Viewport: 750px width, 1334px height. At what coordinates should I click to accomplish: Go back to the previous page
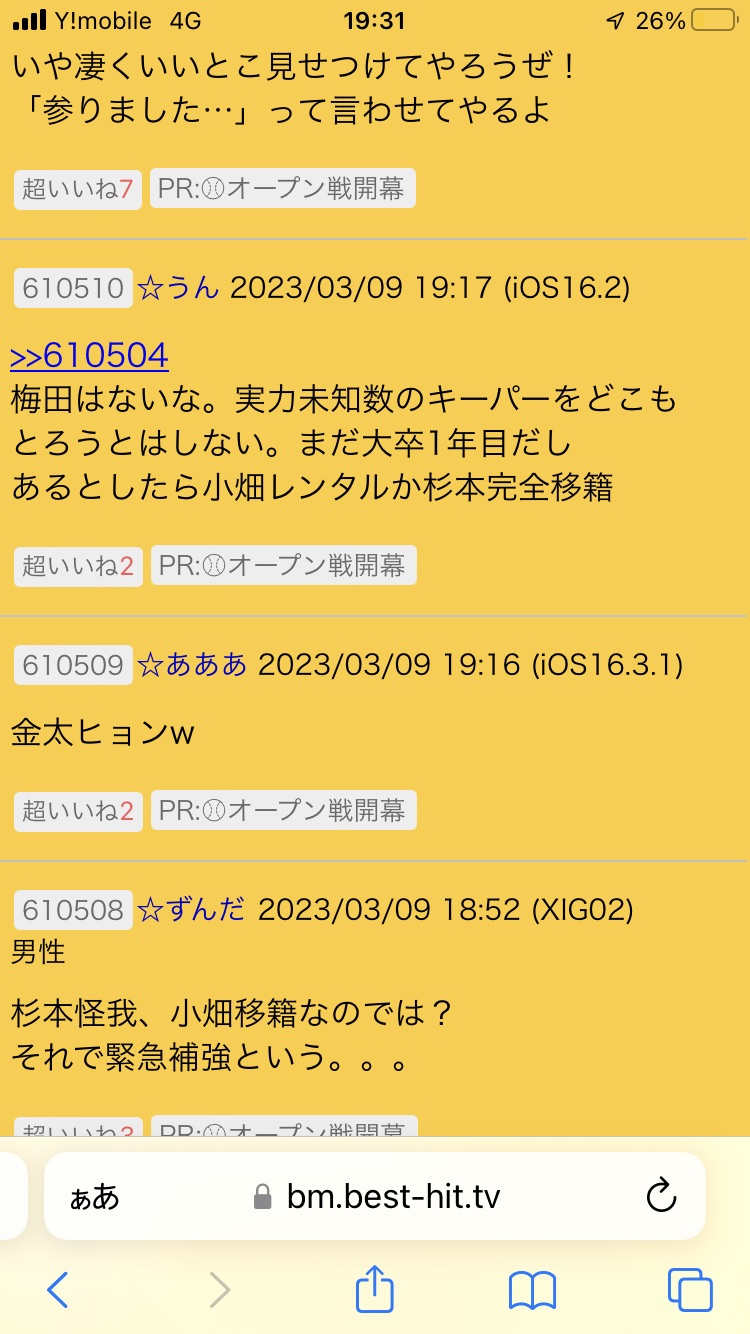[58, 1290]
